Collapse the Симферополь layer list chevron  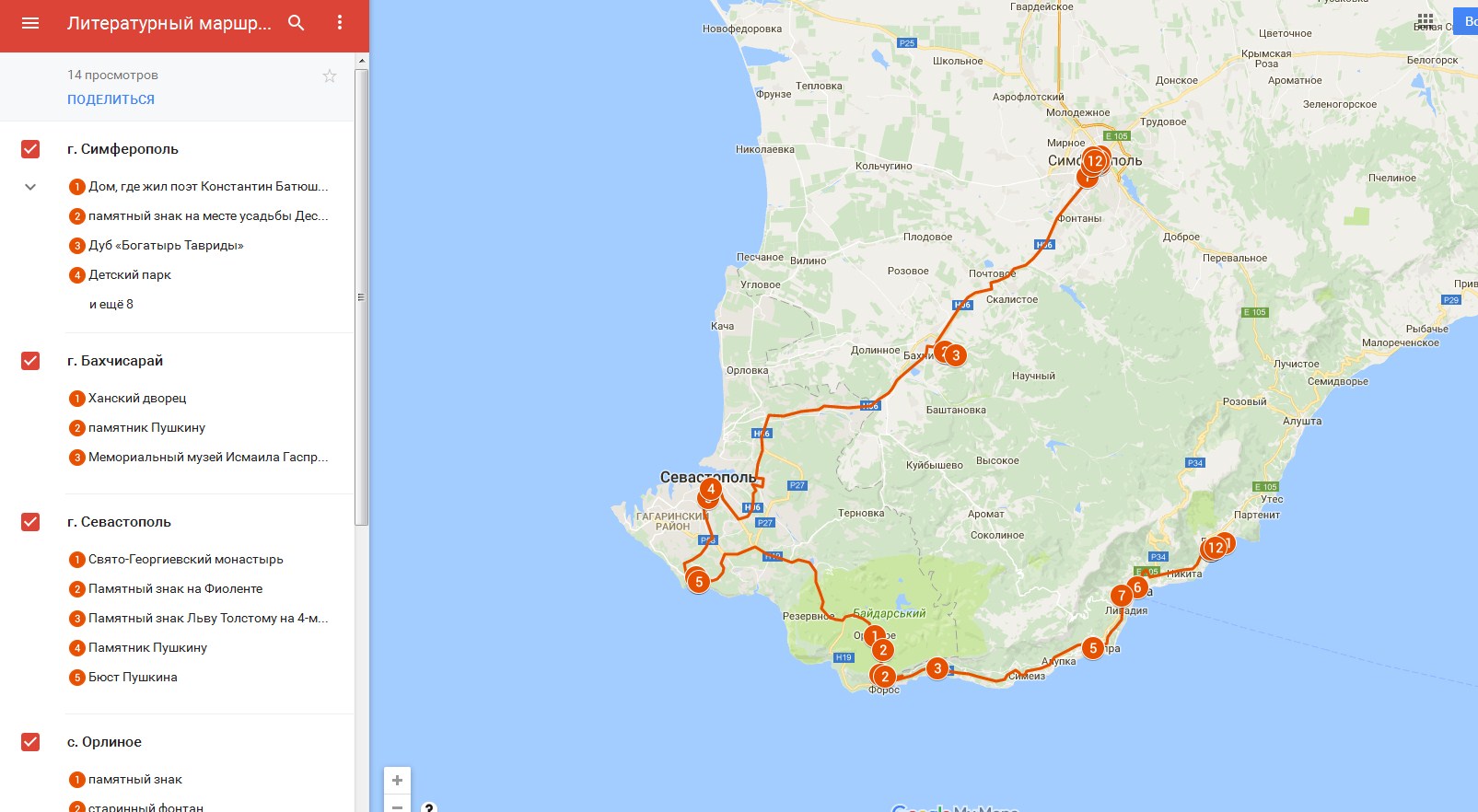point(30,187)
